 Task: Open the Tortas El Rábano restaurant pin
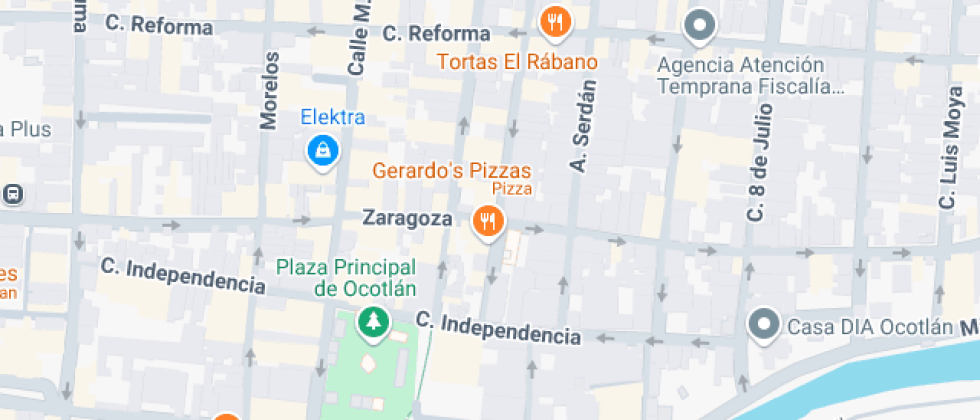(554, 22)
